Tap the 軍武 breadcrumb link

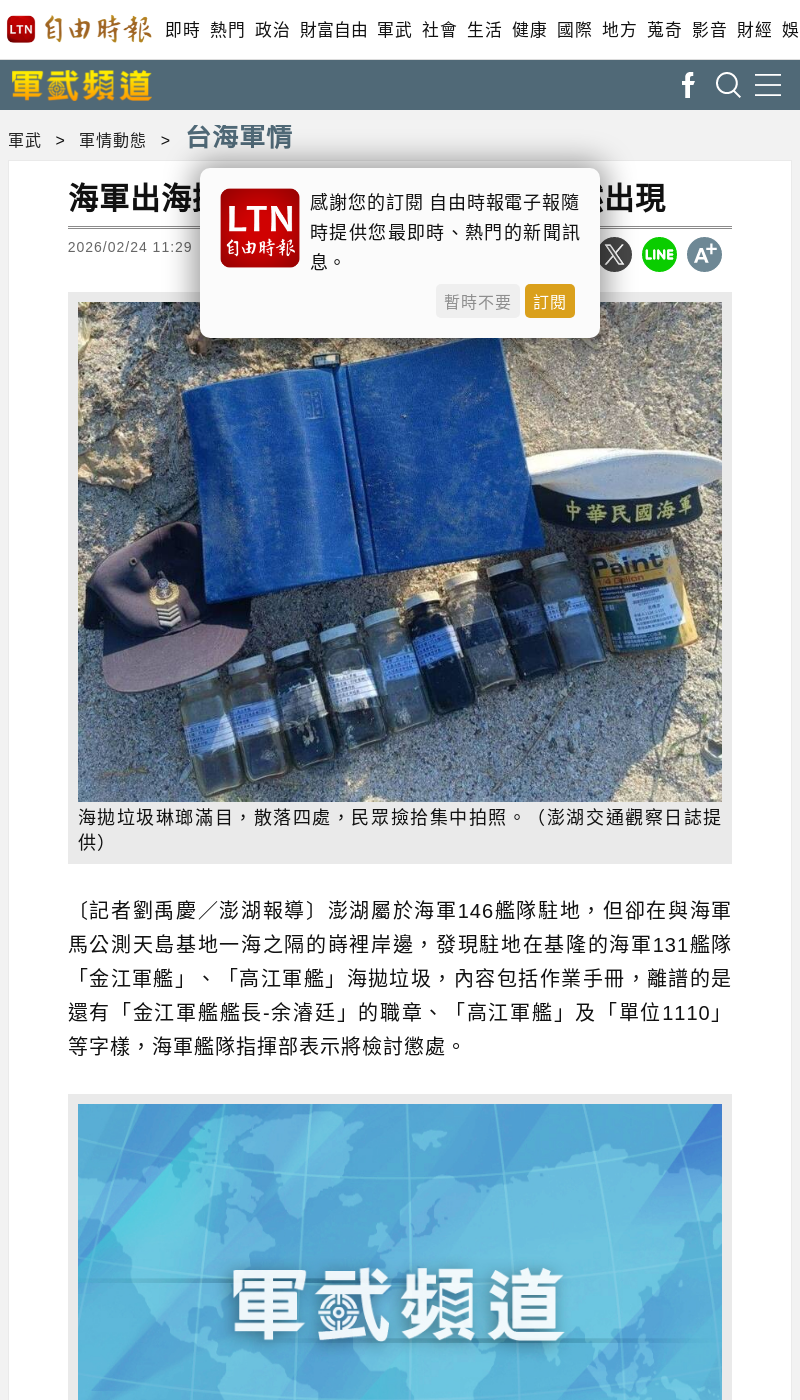coord(25,140)
